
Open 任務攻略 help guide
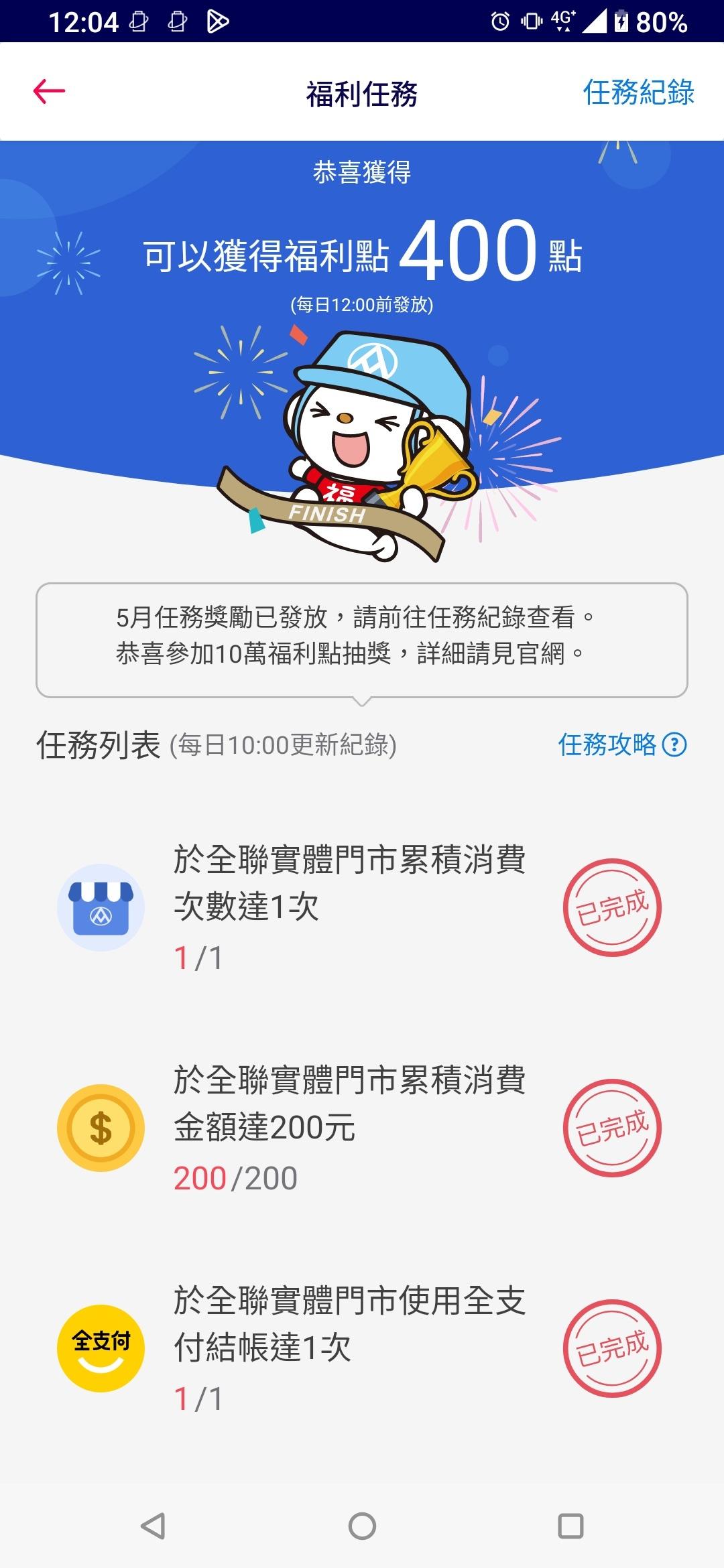tap(621, 744)
